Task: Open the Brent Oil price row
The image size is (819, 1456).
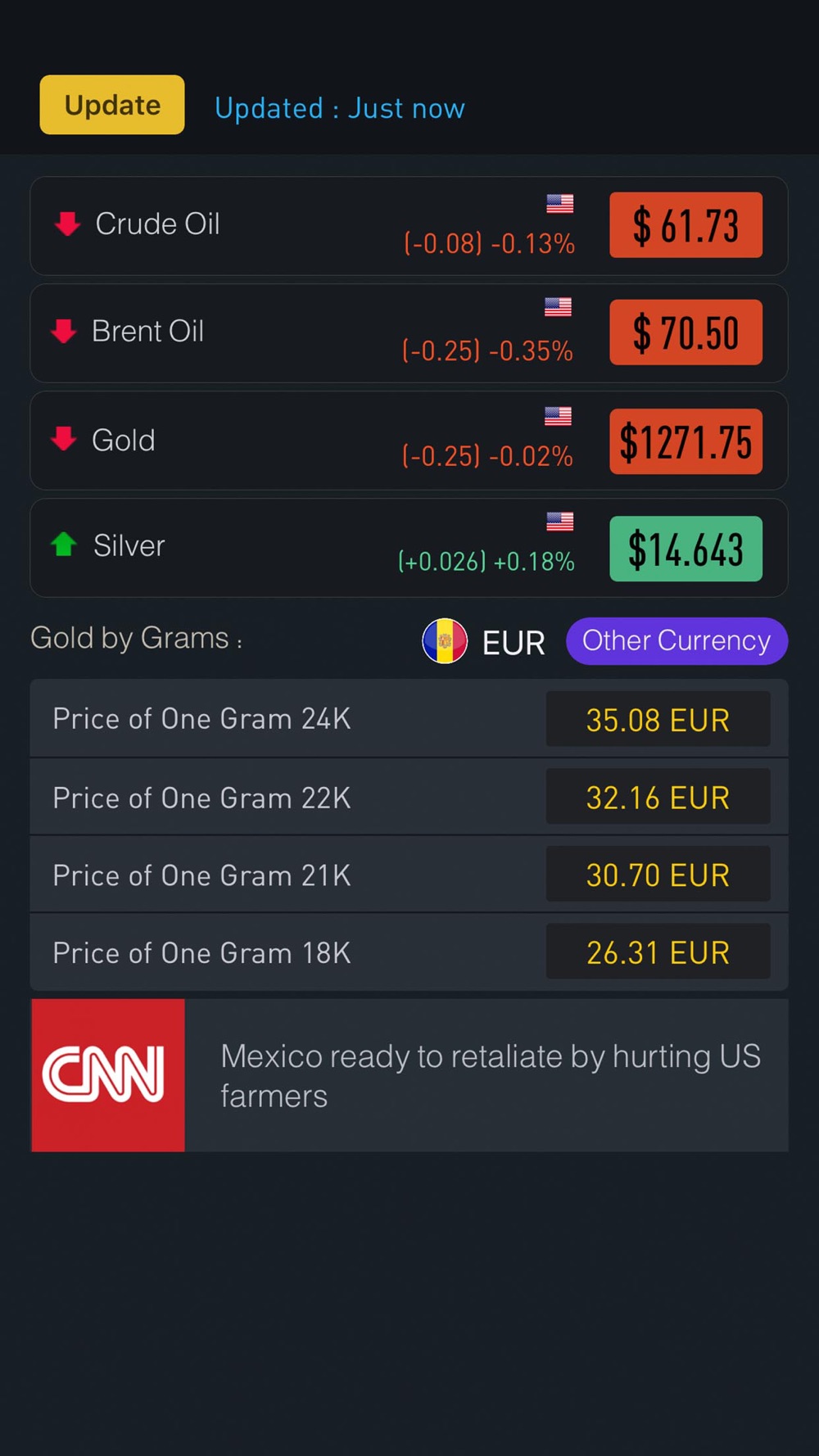Action: (x=409, y=333)
